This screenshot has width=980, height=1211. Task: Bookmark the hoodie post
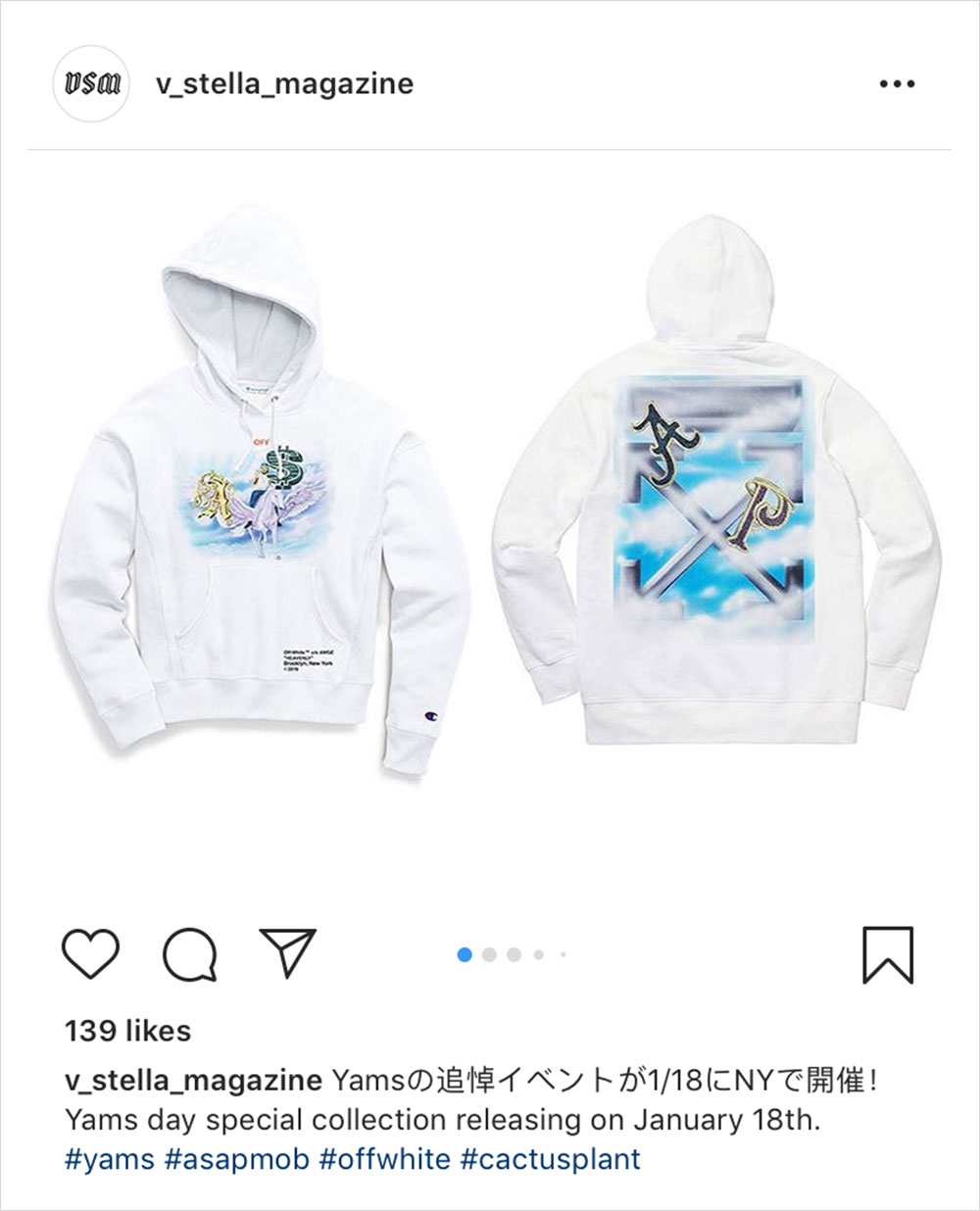coord(888,954)
